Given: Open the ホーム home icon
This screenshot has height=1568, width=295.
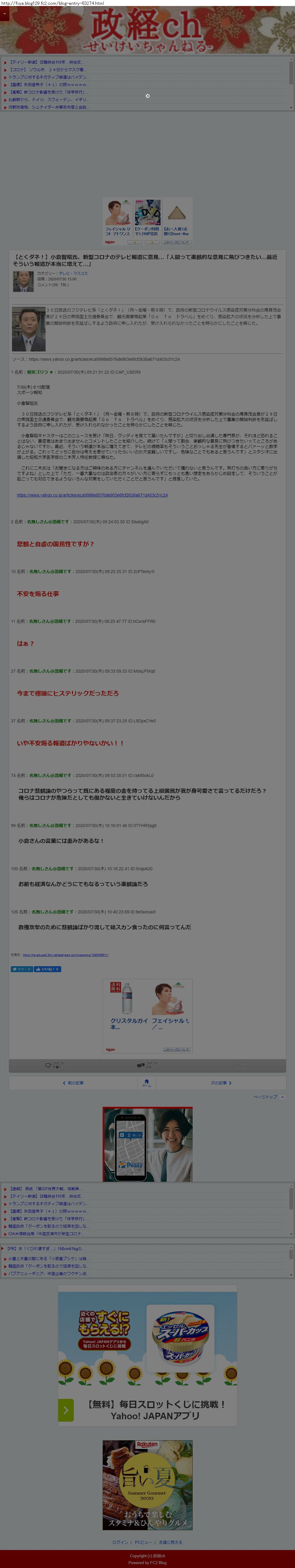Looking at the screenshot, I should coord(146,1082).
